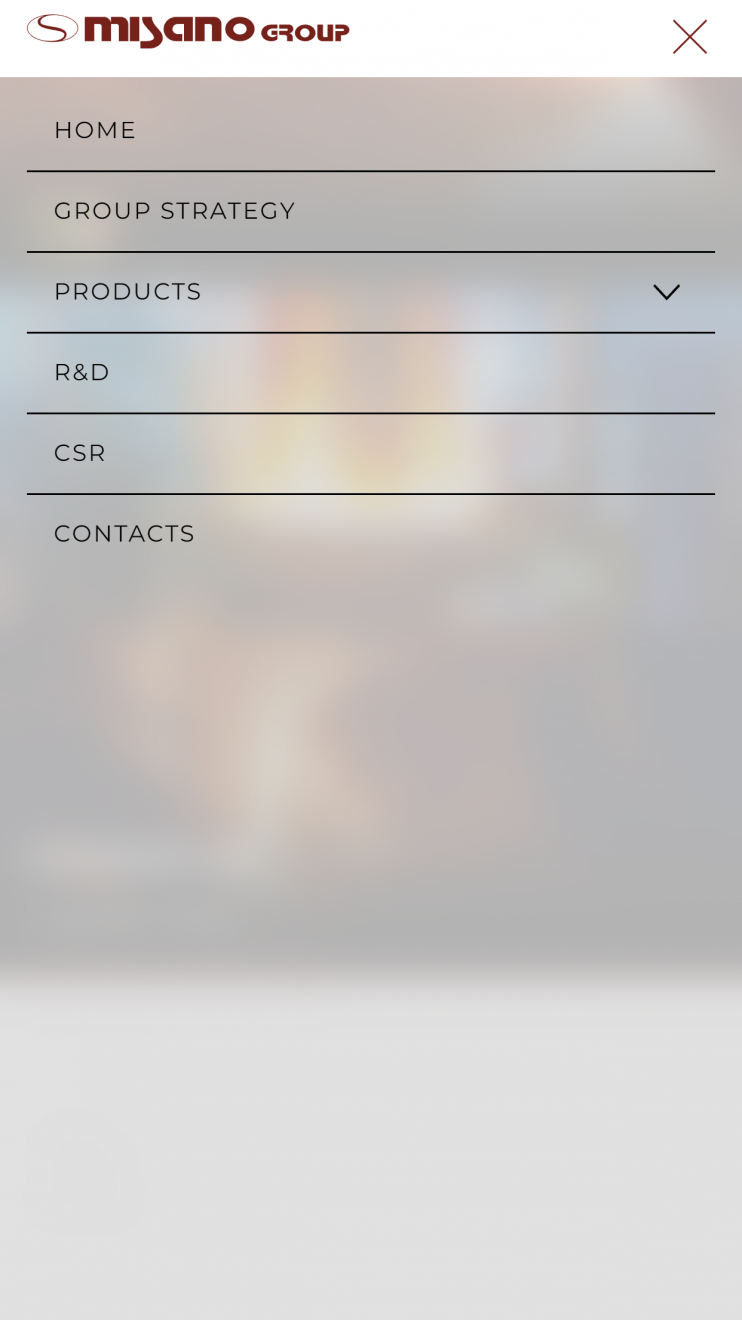Open the R&D section
The height and width of the screenshot is (1320, 742).
tap(82, 372)
